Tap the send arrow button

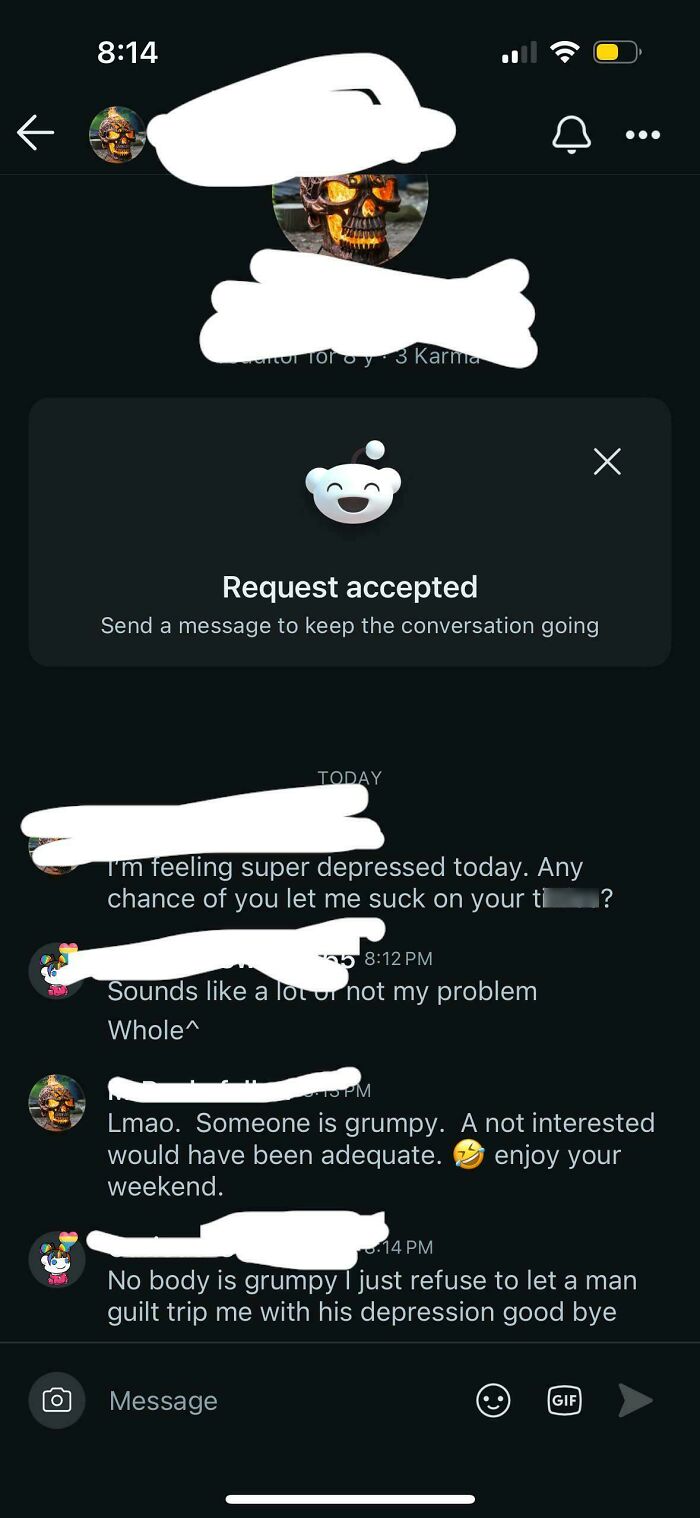point(635,1400)
